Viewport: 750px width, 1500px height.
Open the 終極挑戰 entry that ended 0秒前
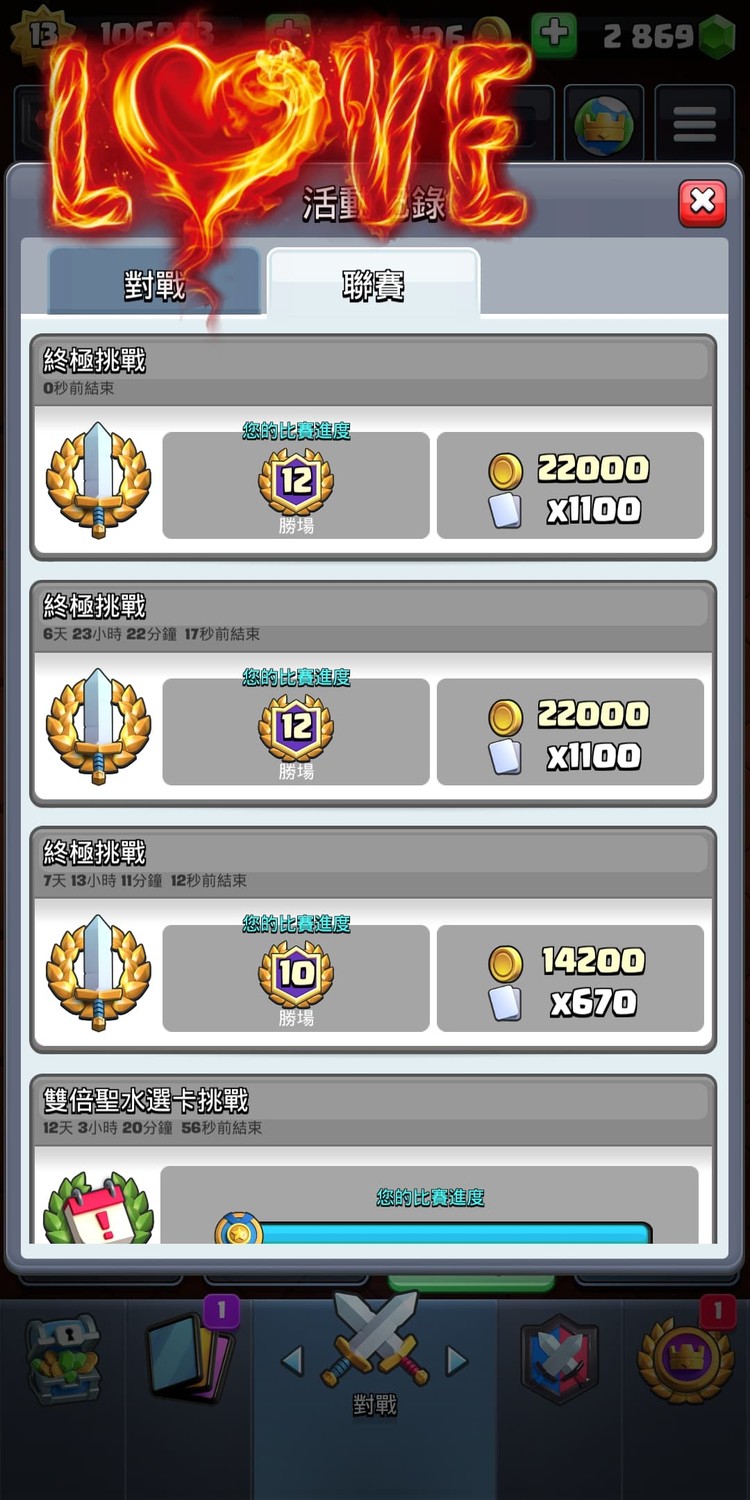(x=373, y=447)
